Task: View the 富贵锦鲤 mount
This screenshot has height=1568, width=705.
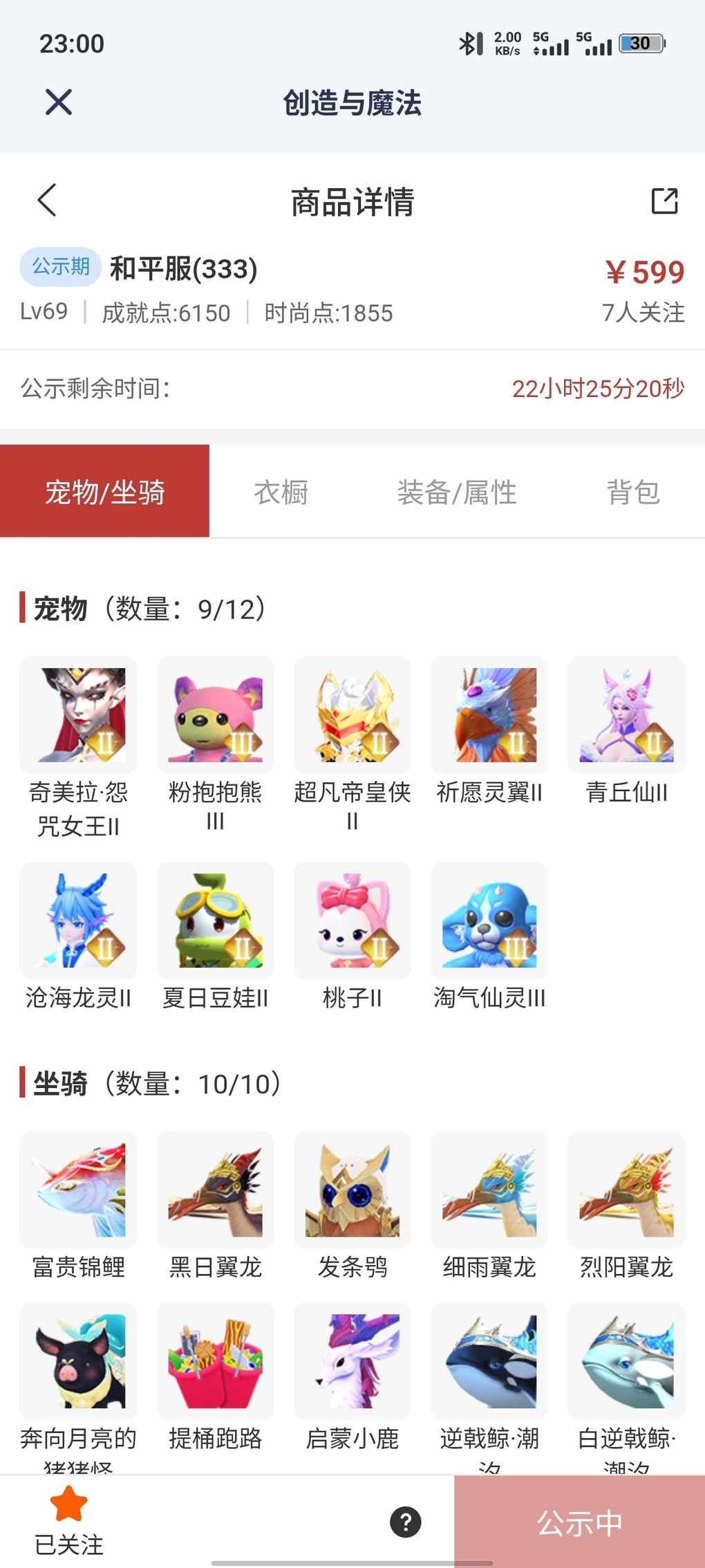Action: click(78, 1190)
